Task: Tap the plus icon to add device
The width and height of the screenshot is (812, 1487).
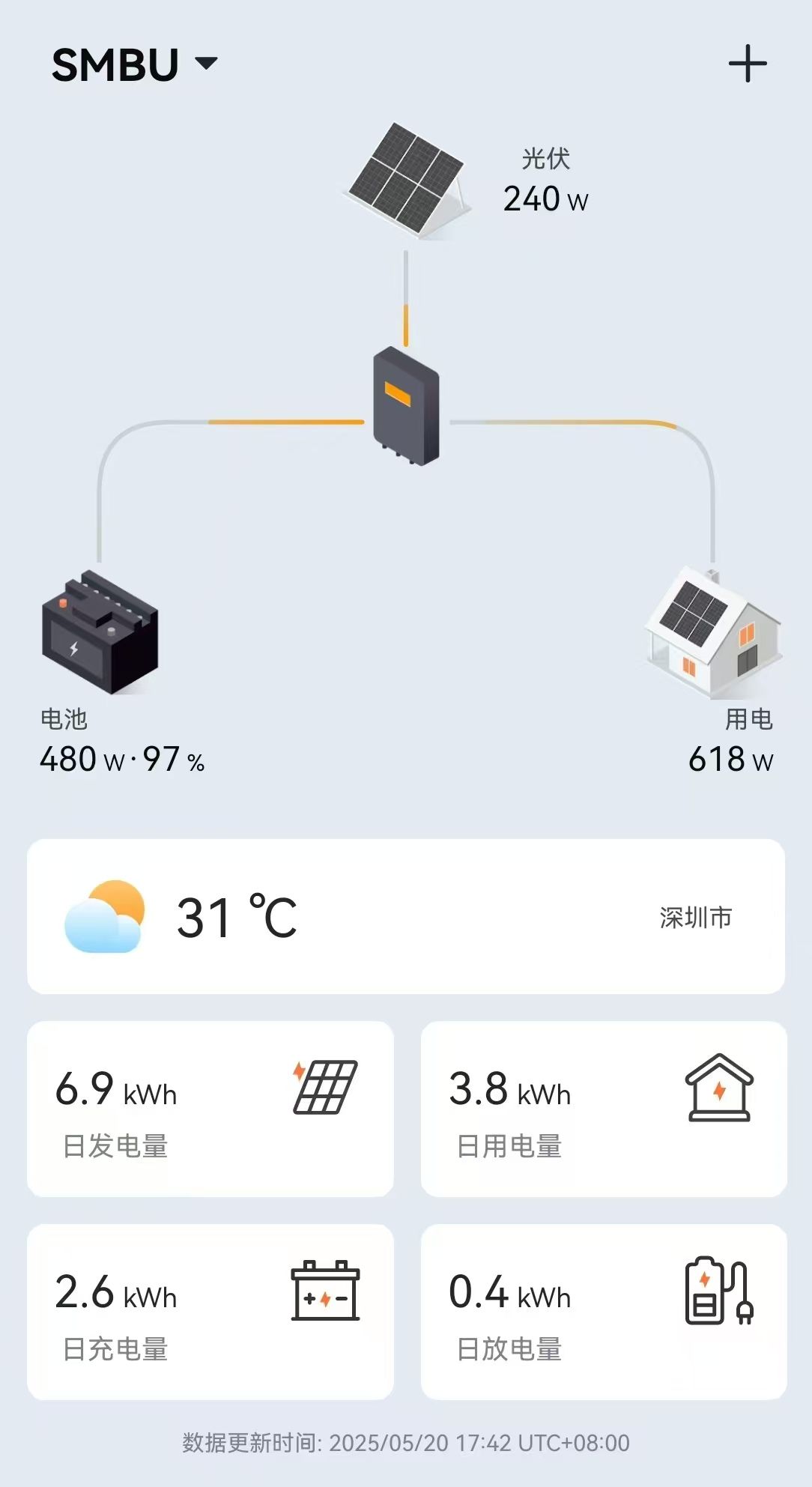Action: [x=748, y=64]
